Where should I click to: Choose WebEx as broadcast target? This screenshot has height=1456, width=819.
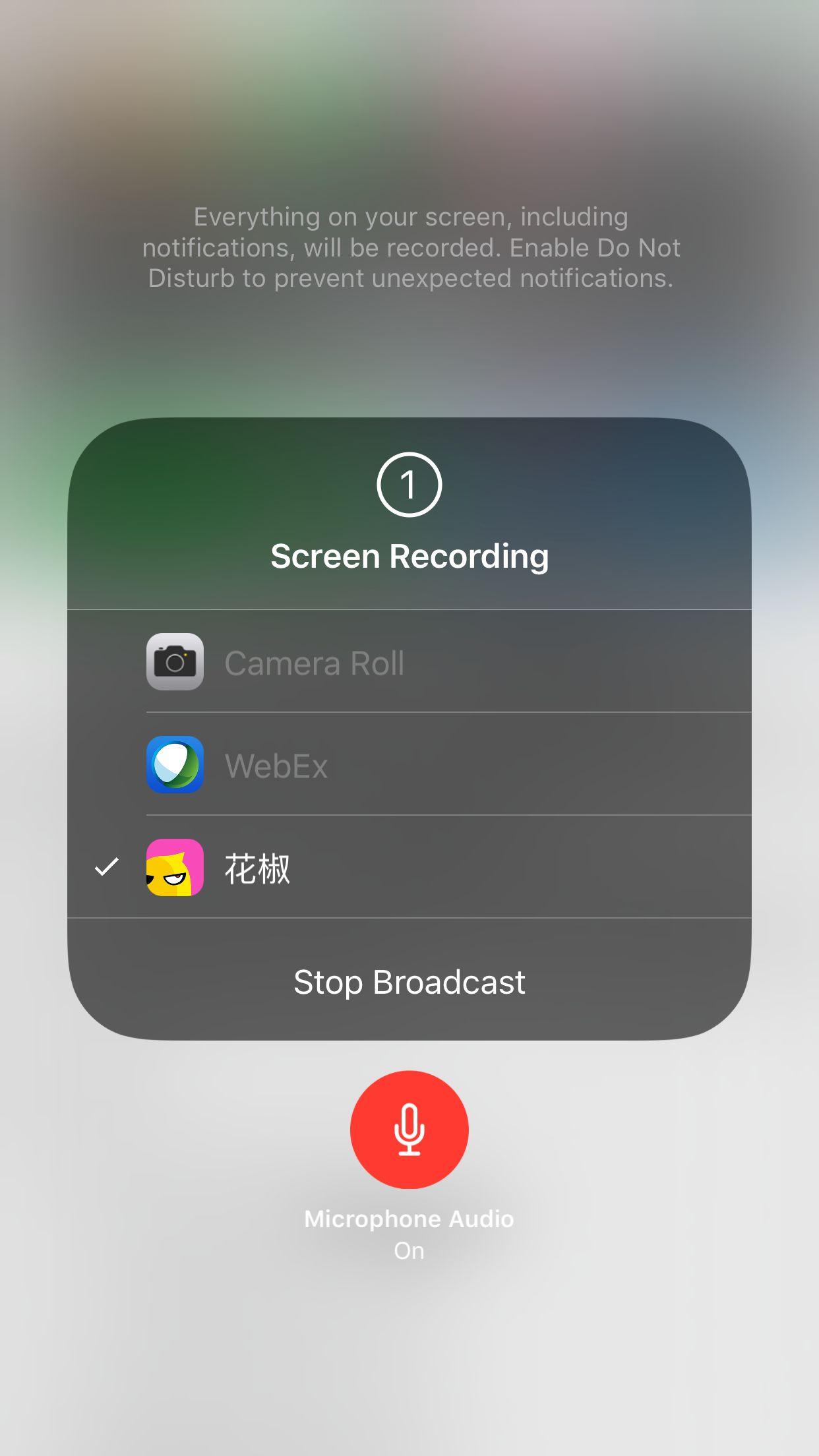pos(409,765)
